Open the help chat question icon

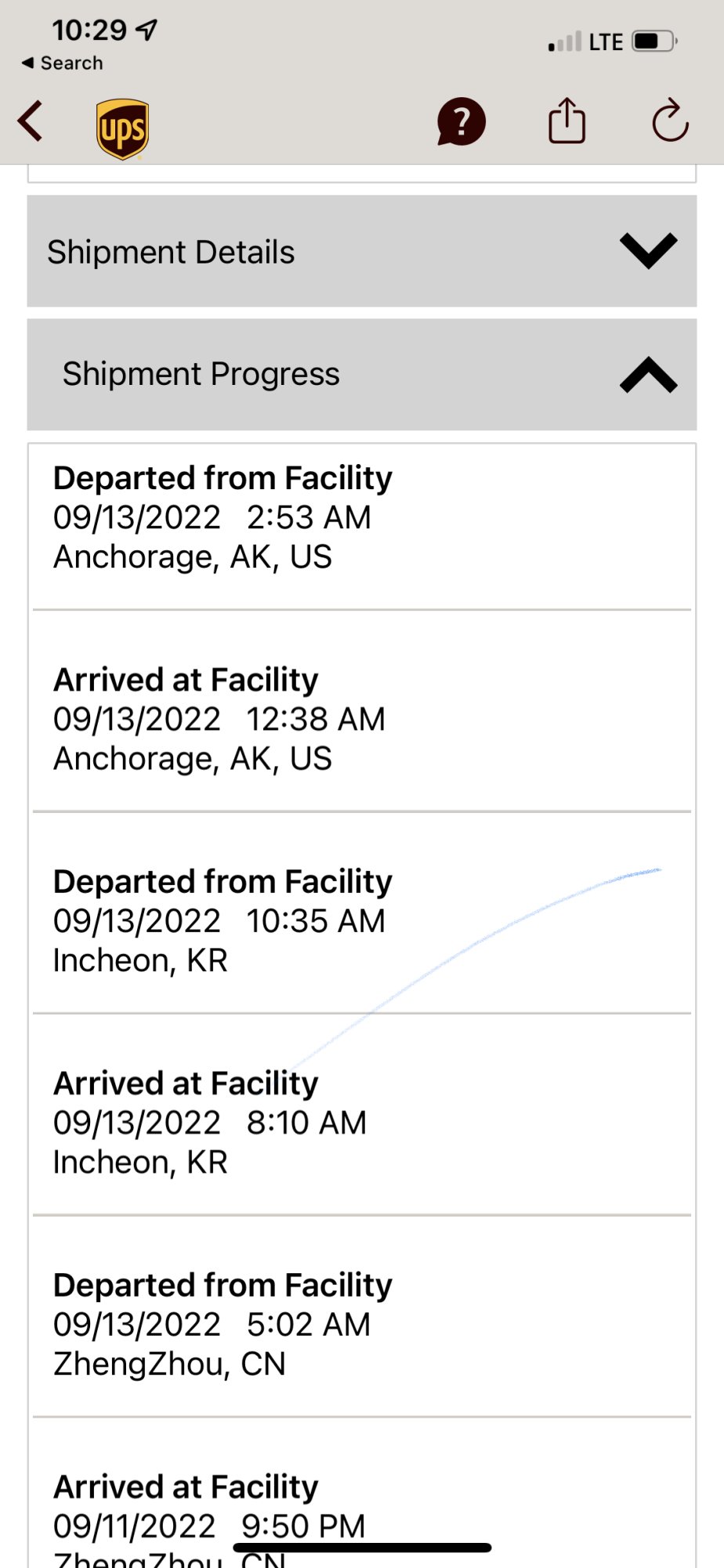[461, 122]
